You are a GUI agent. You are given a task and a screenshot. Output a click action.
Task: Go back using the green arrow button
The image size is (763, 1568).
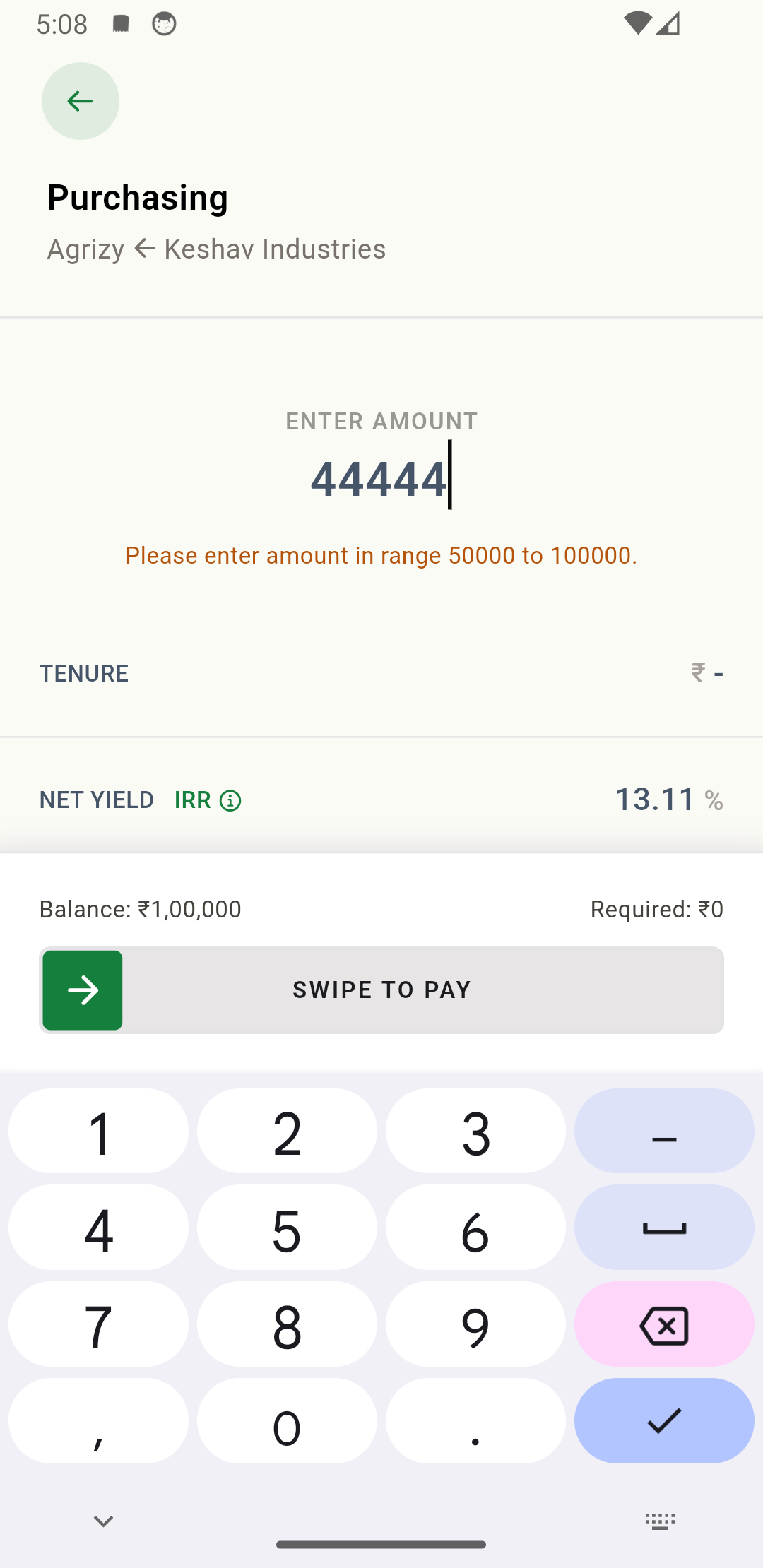[81, 101]
